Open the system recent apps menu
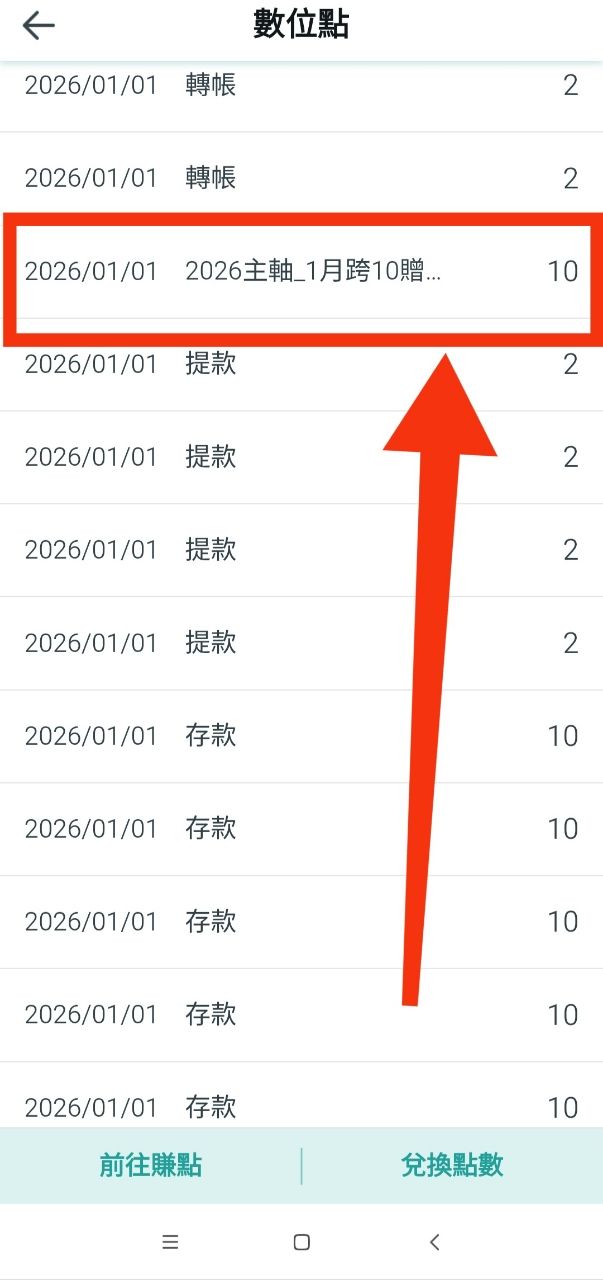The image size is (603, 1280). pos(170,1242)
